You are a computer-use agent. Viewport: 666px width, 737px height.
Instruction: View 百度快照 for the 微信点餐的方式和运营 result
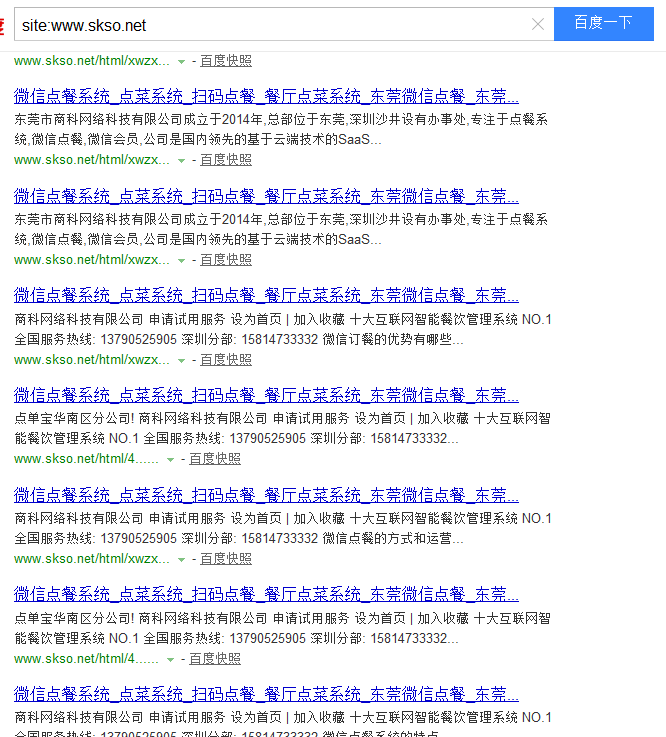[x=226, y=559]
